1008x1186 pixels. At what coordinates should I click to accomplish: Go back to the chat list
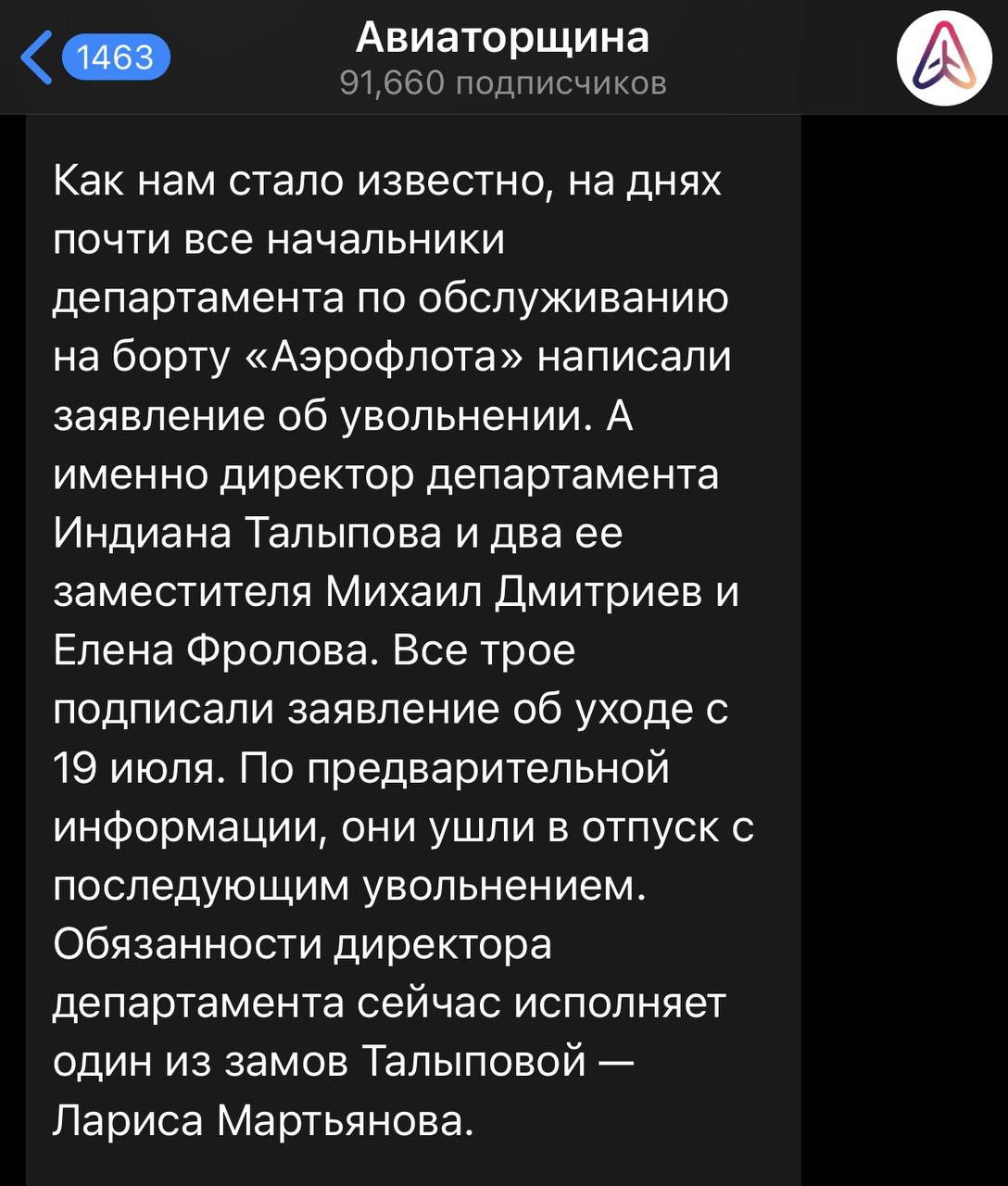coord(93,57)
